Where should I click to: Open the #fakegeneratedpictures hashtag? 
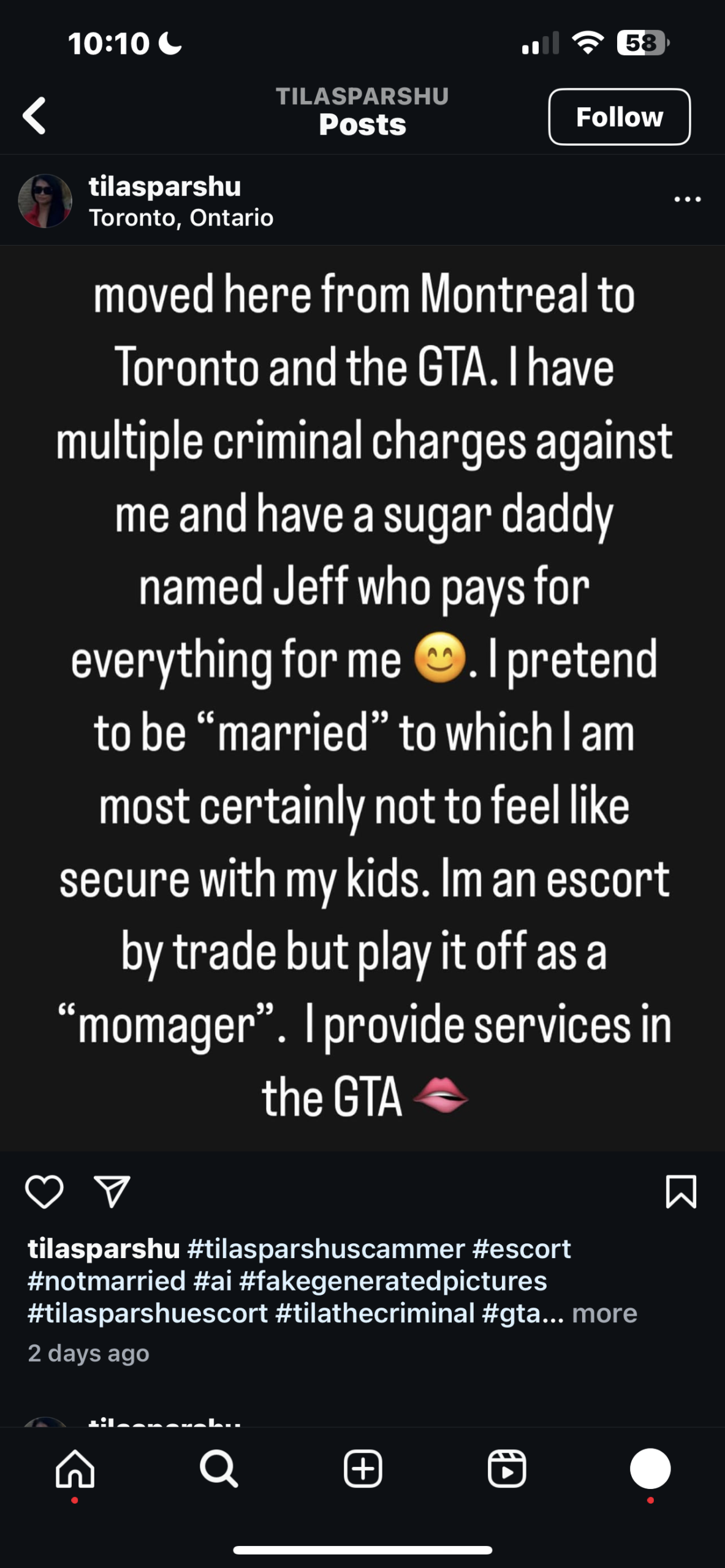pyautogui.click(x=393, y=1281)
